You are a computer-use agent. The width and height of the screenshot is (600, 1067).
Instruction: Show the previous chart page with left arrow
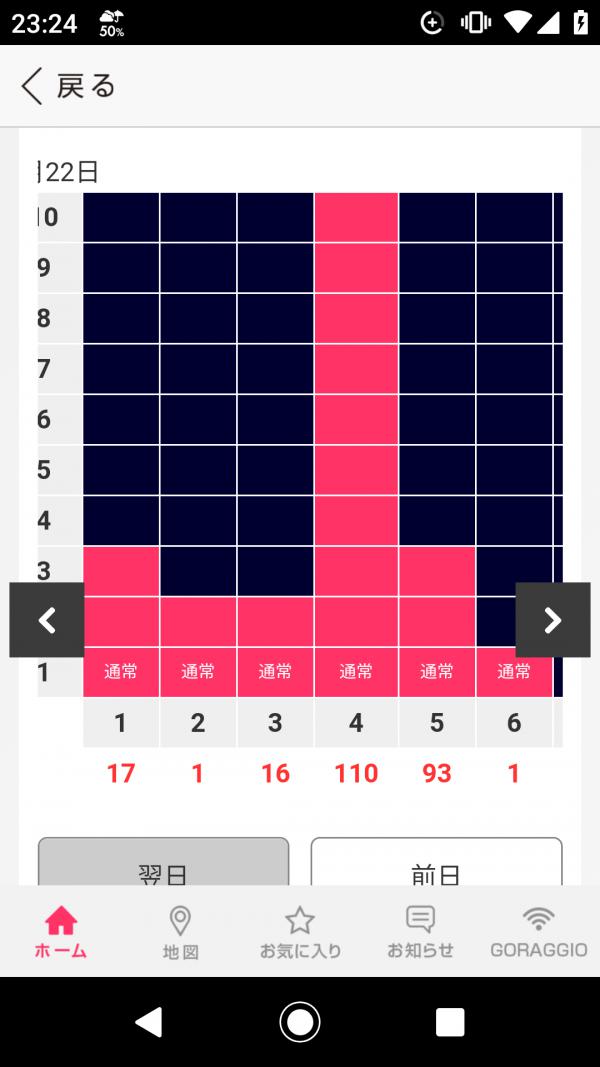point(46,620)
